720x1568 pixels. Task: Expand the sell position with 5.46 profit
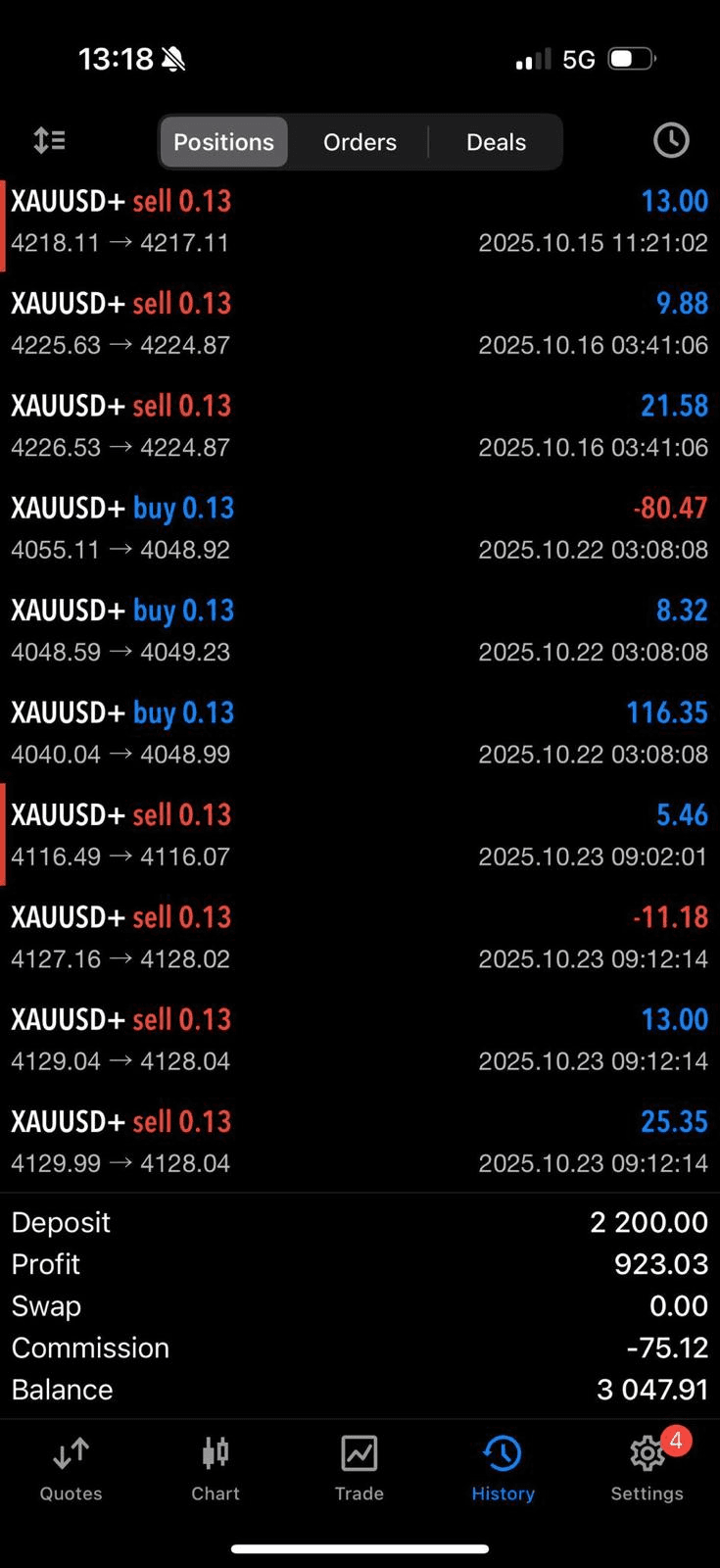pos(360,835)
